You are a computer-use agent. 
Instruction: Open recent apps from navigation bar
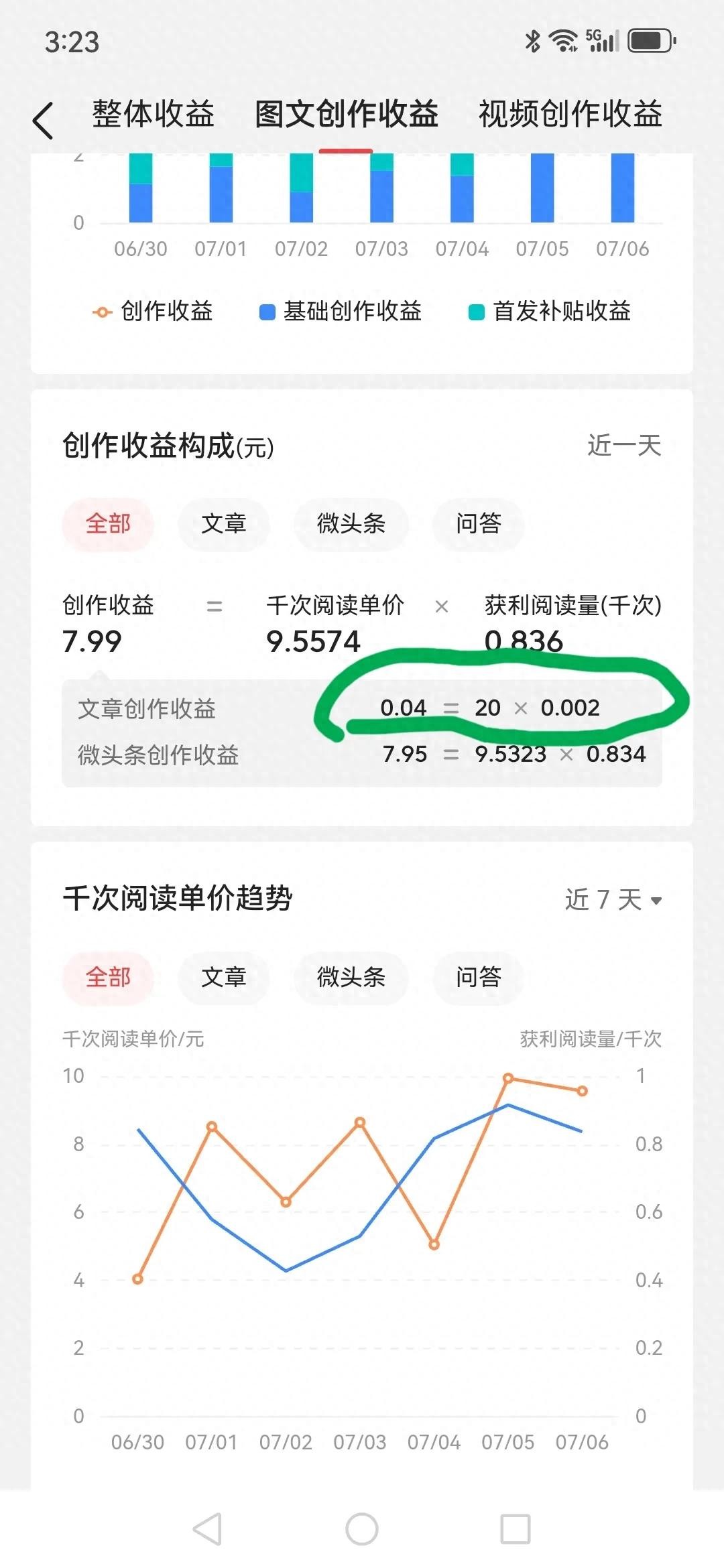(x=516, y=1529)
